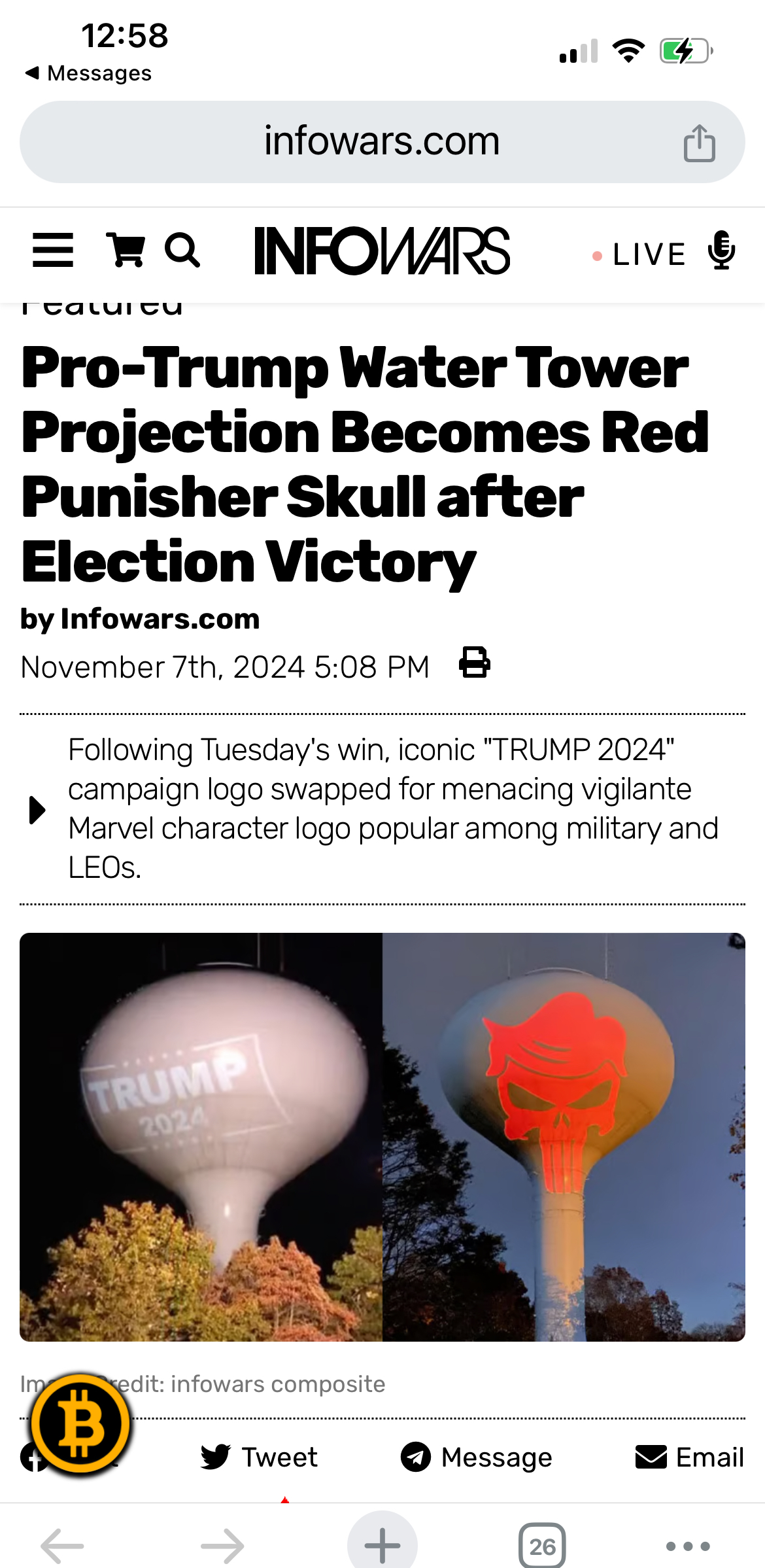Open the shopping cart
The image size is (765, 1568).
[126, 250]
